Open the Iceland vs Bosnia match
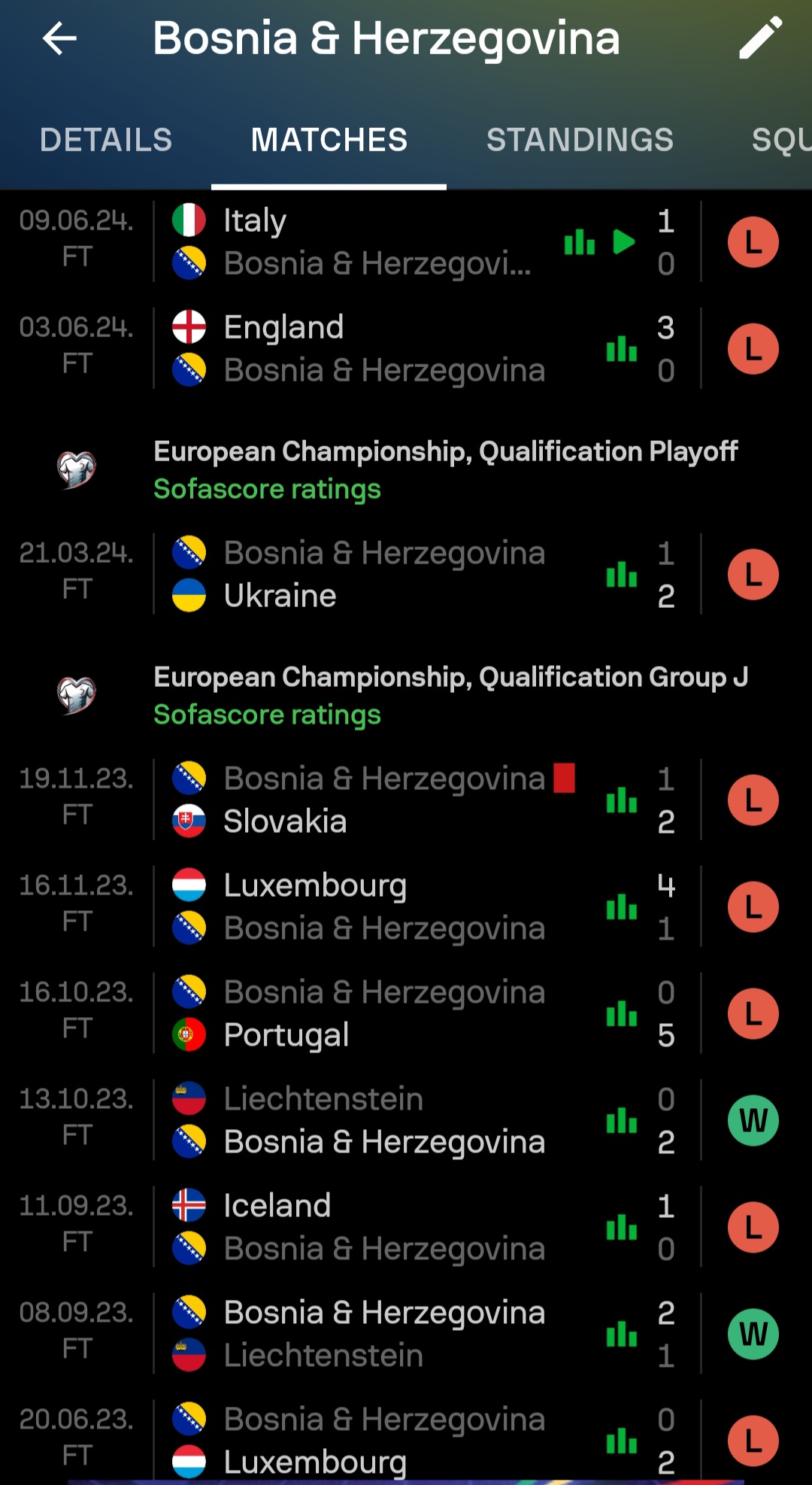Image resolution: width=812 pixels, height=1485 pixels. [406, 1228]
